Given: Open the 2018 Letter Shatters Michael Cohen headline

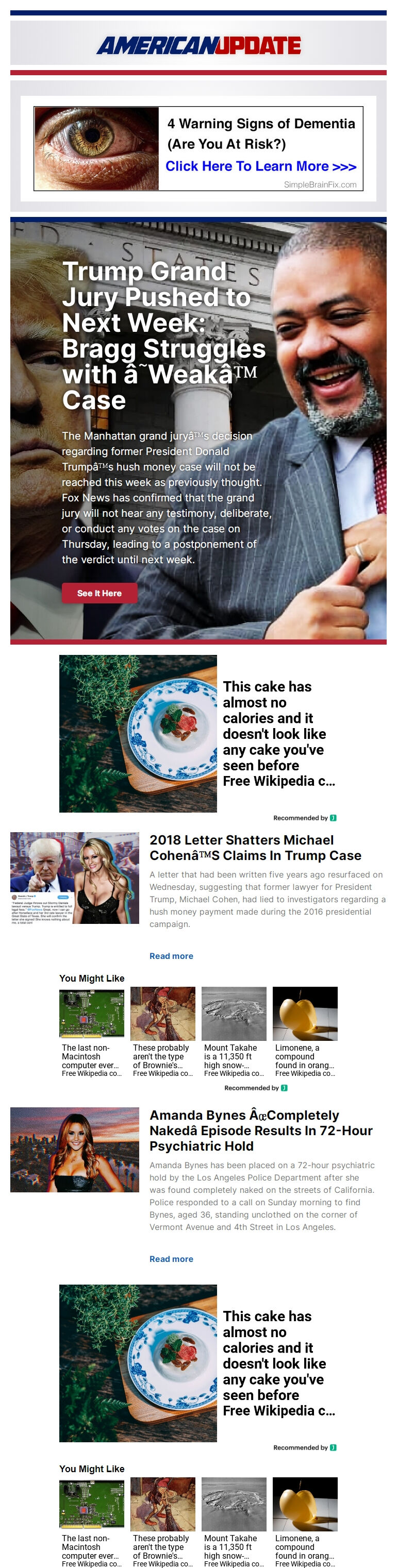Looking at the screenshot, I should (x=255, y=847).
